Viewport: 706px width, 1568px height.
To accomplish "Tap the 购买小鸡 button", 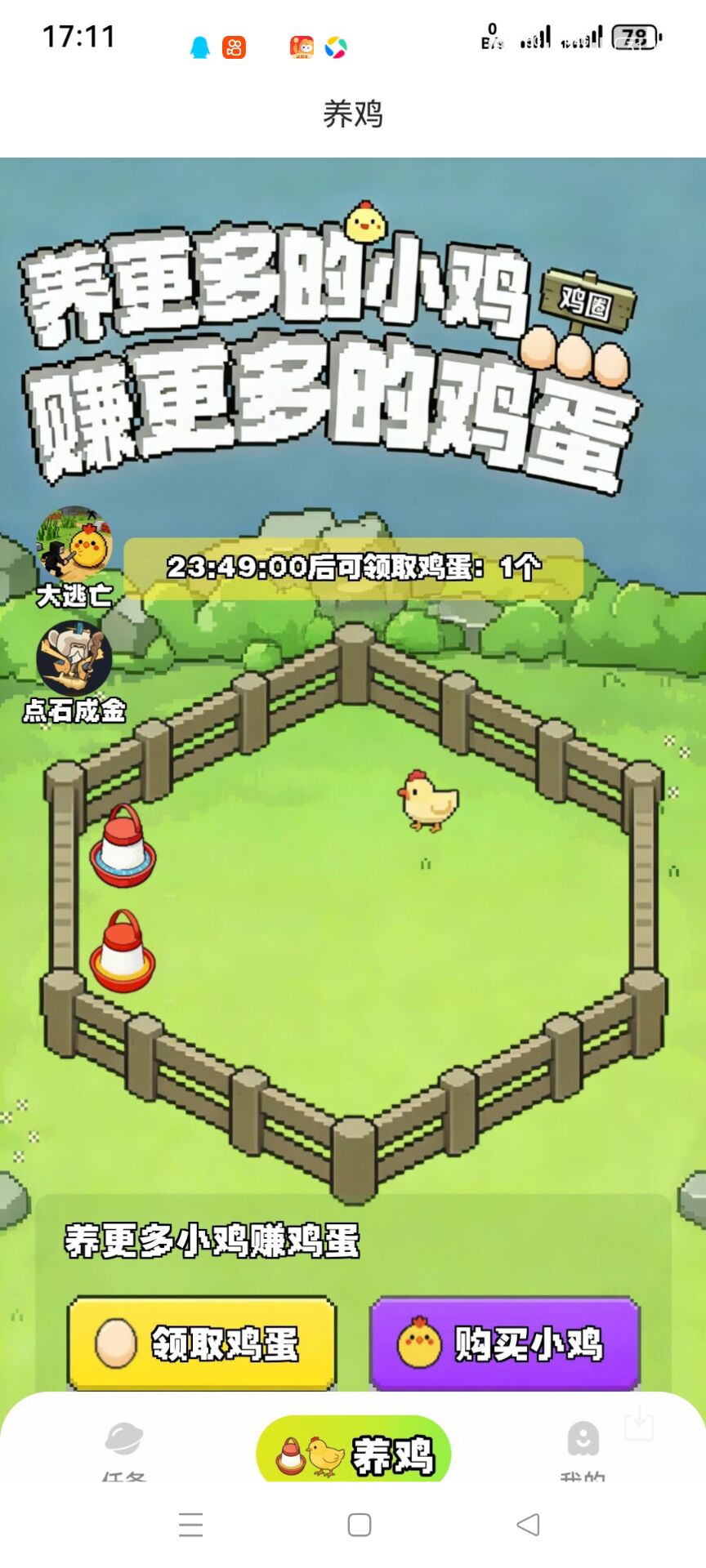I will [x=504, y=1343].
